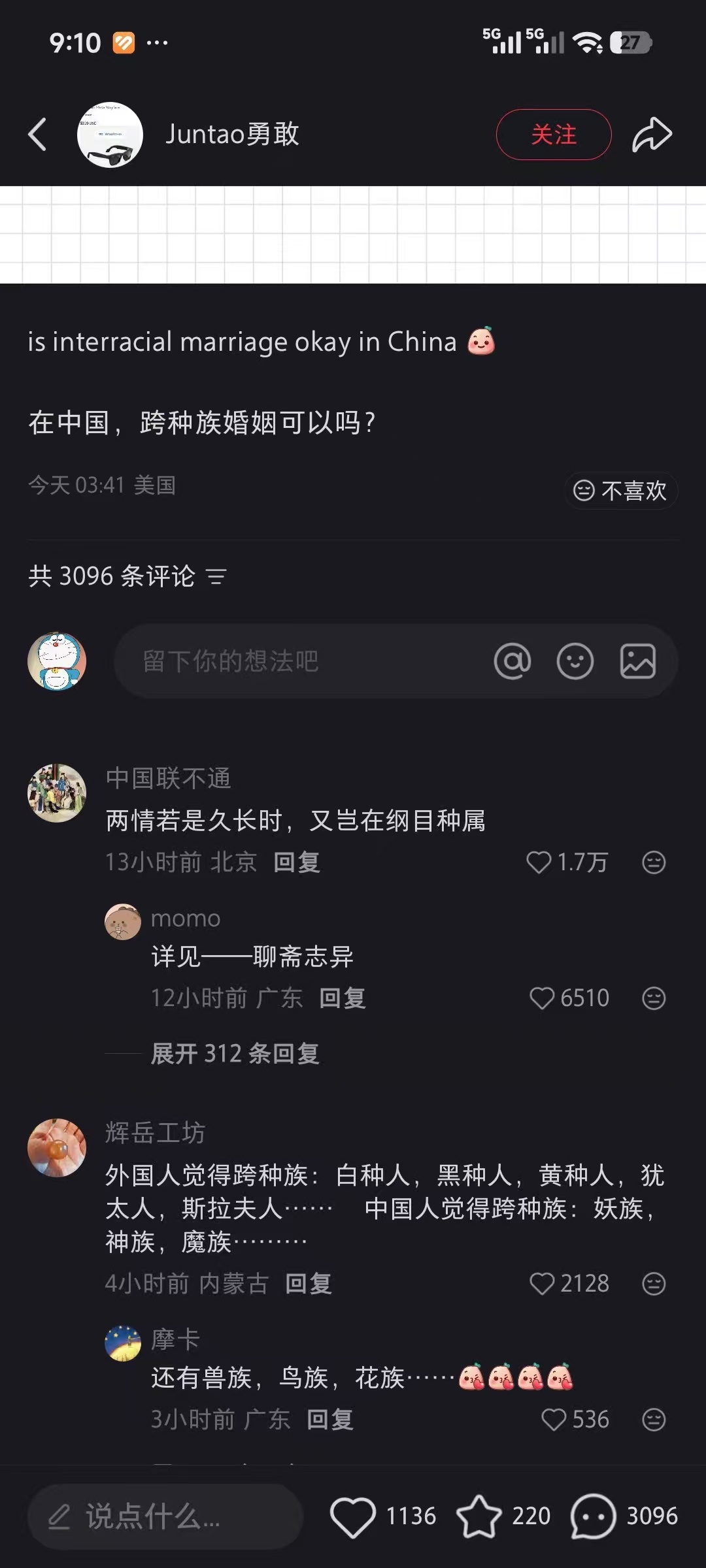Open the emoji picker beside the comment field
Screen dimensions: 706x1568
pos(575,661)
